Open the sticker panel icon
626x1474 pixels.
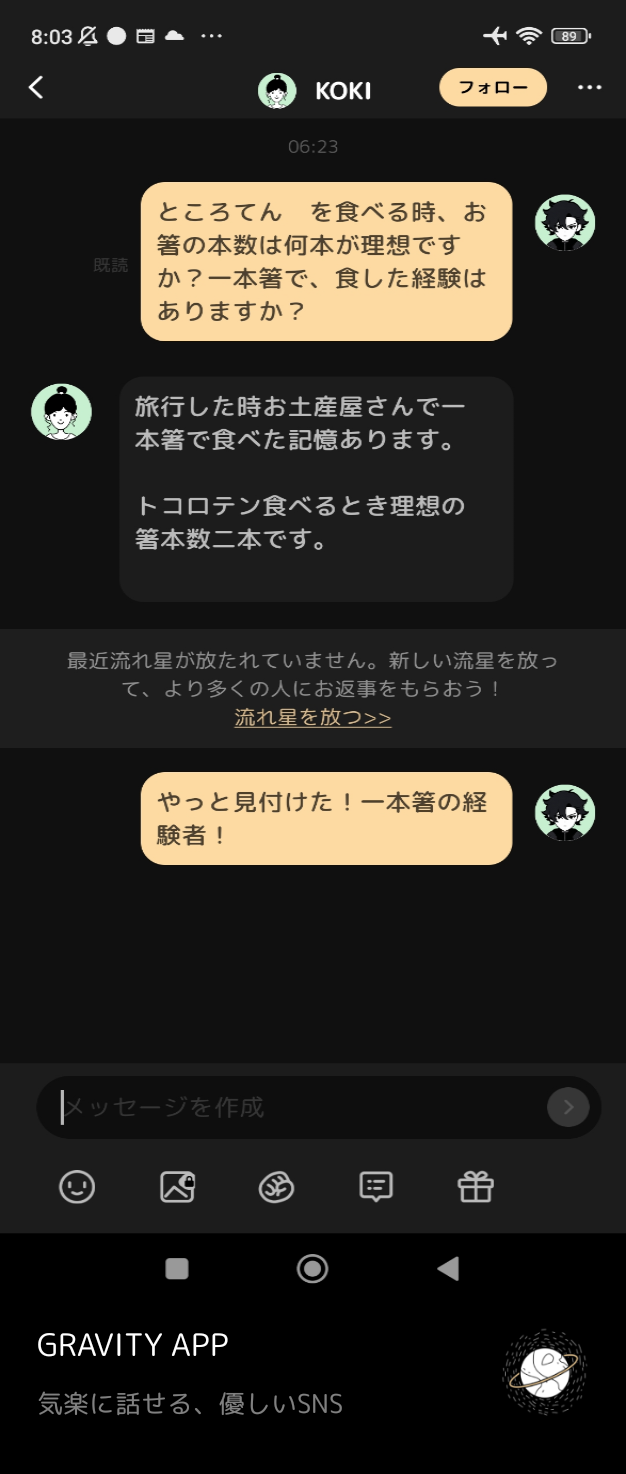276,1187
